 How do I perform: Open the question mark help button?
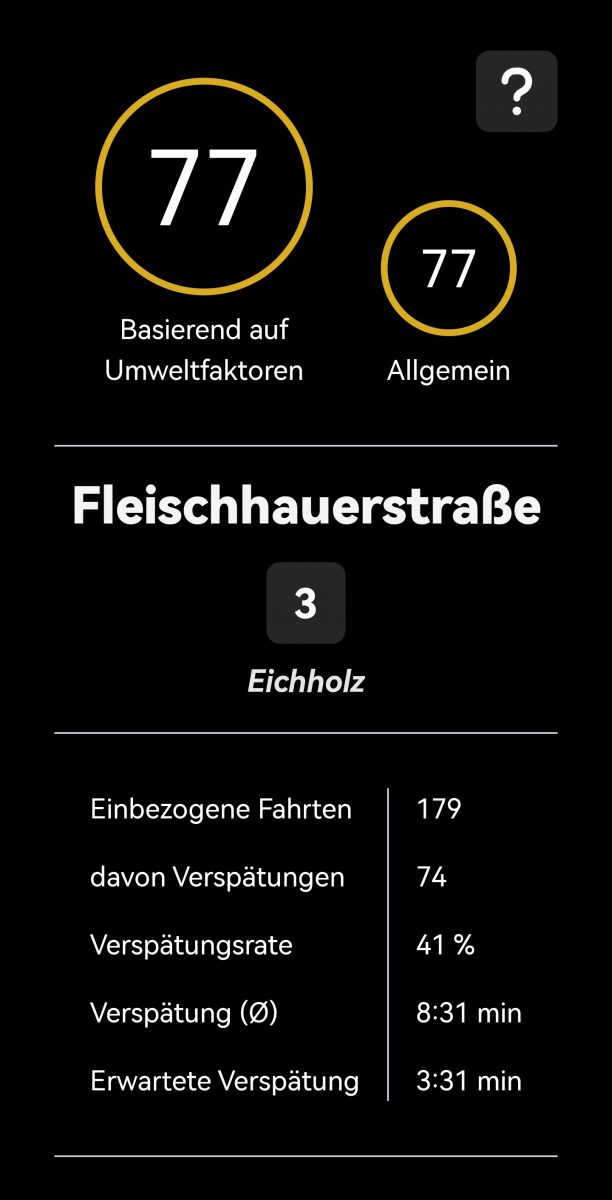(516, 91)
